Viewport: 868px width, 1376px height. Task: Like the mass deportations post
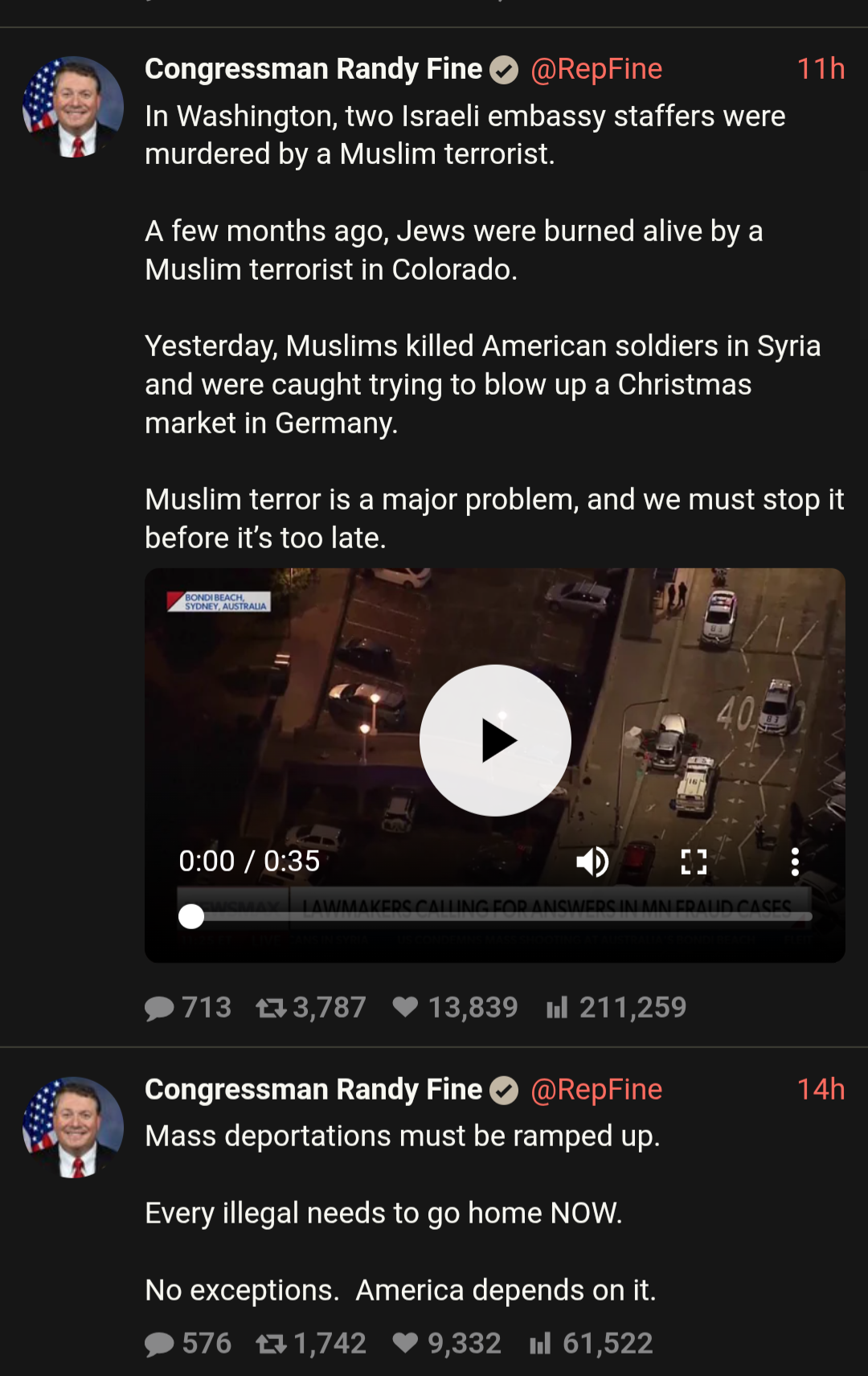pos(447,1343)
